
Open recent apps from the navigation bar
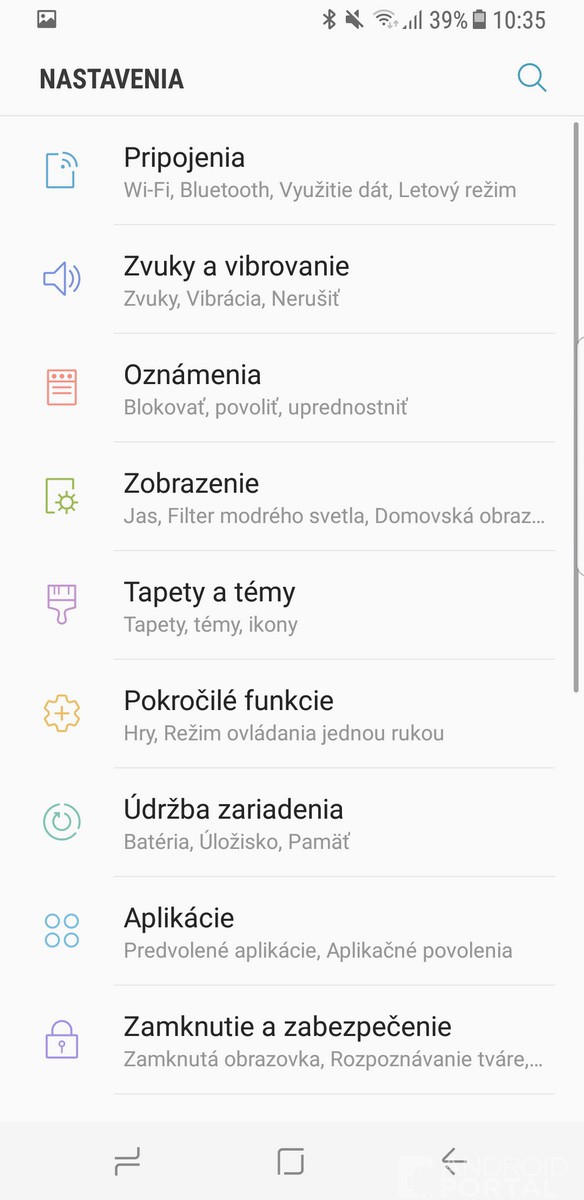[127, 1161]
